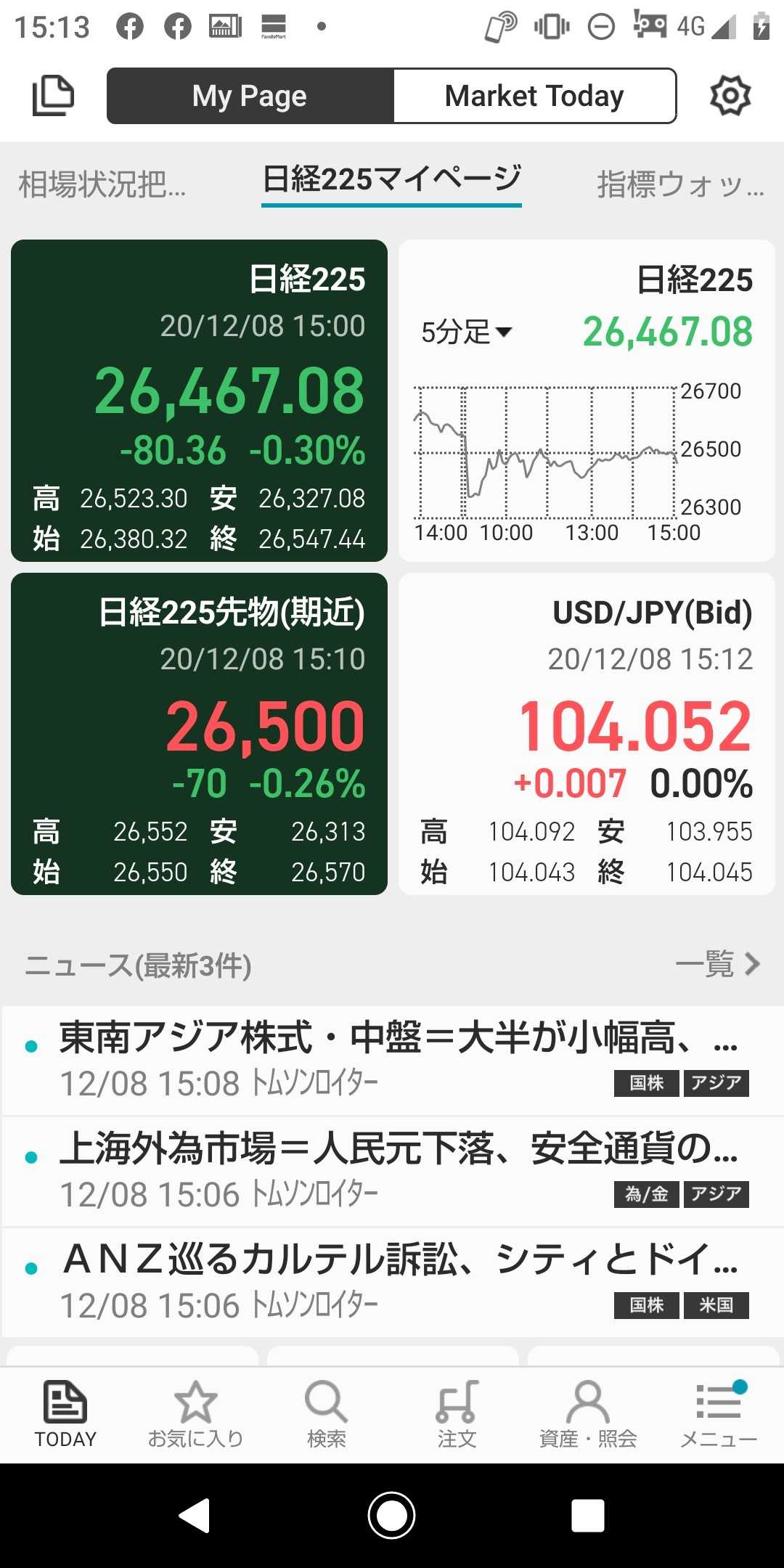784x1568 pixels.
Task: Open the 日経225 index quote card
Action: [199, 401]
